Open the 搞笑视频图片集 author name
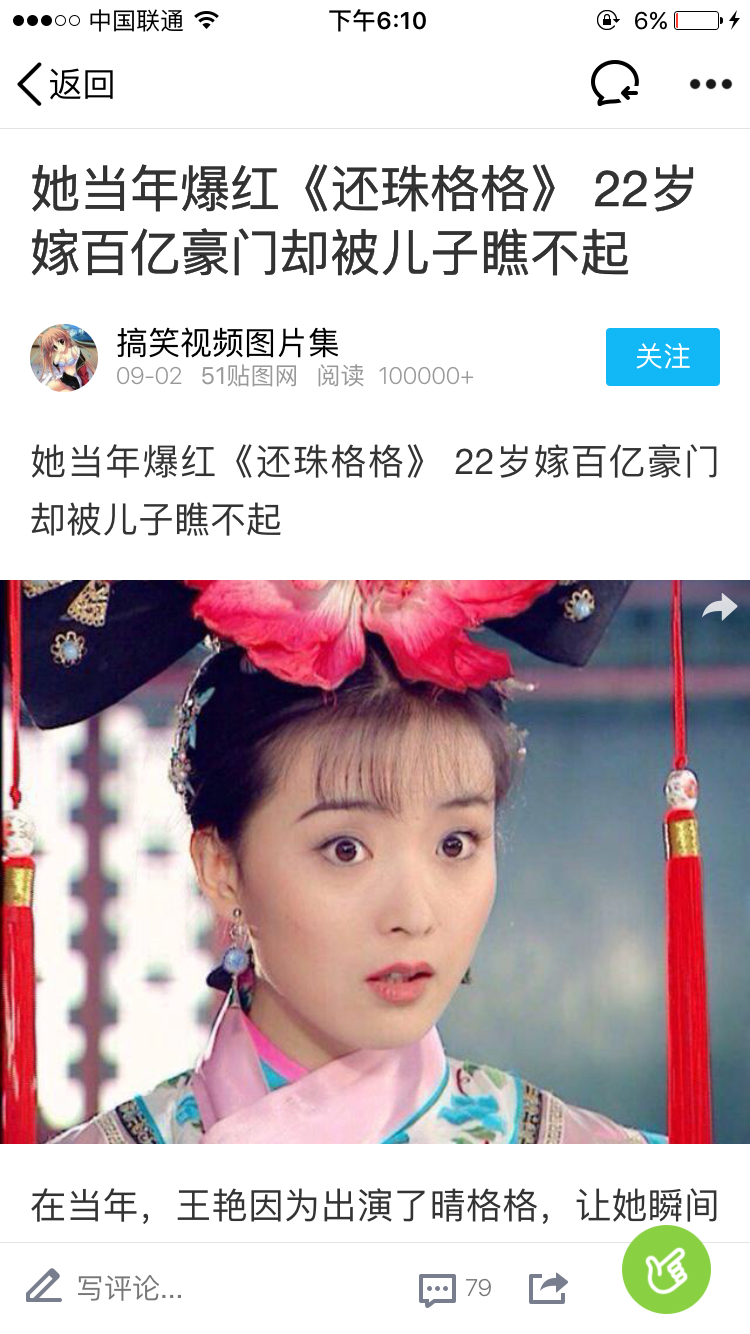This screenshot has height=1334, width=750. [228, 343]
